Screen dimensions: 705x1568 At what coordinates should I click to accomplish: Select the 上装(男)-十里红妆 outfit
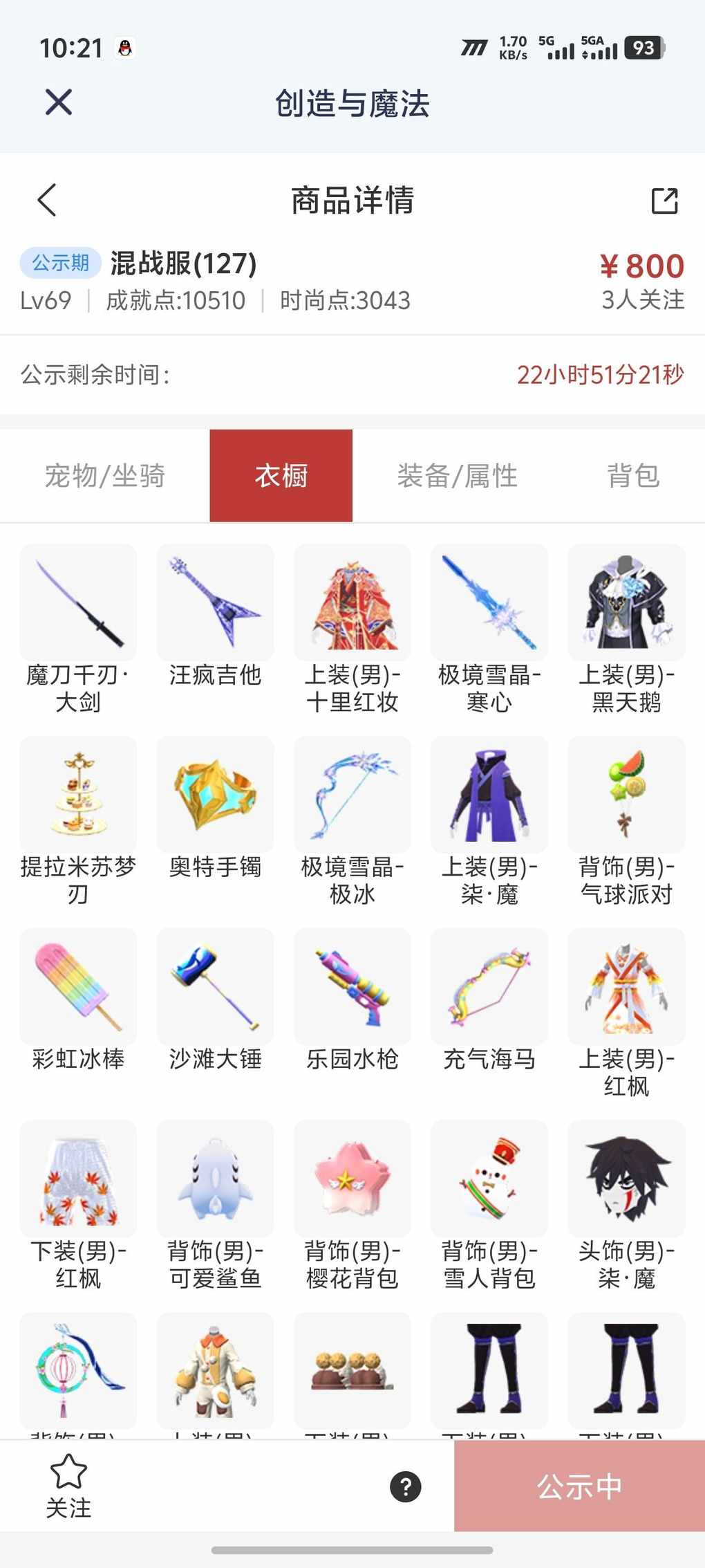(352, 603)
